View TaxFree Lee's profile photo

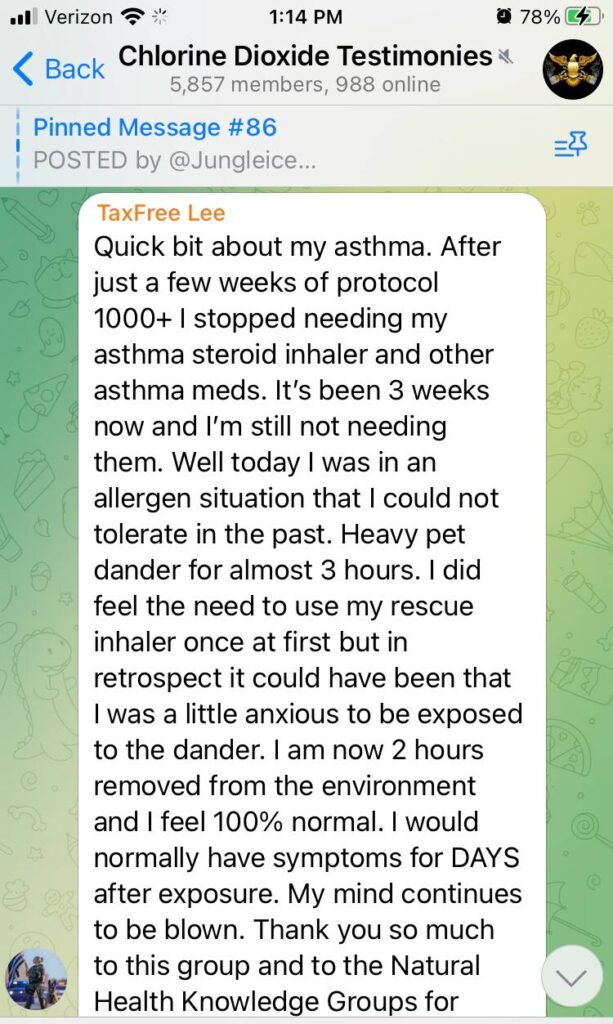[36, 979]
